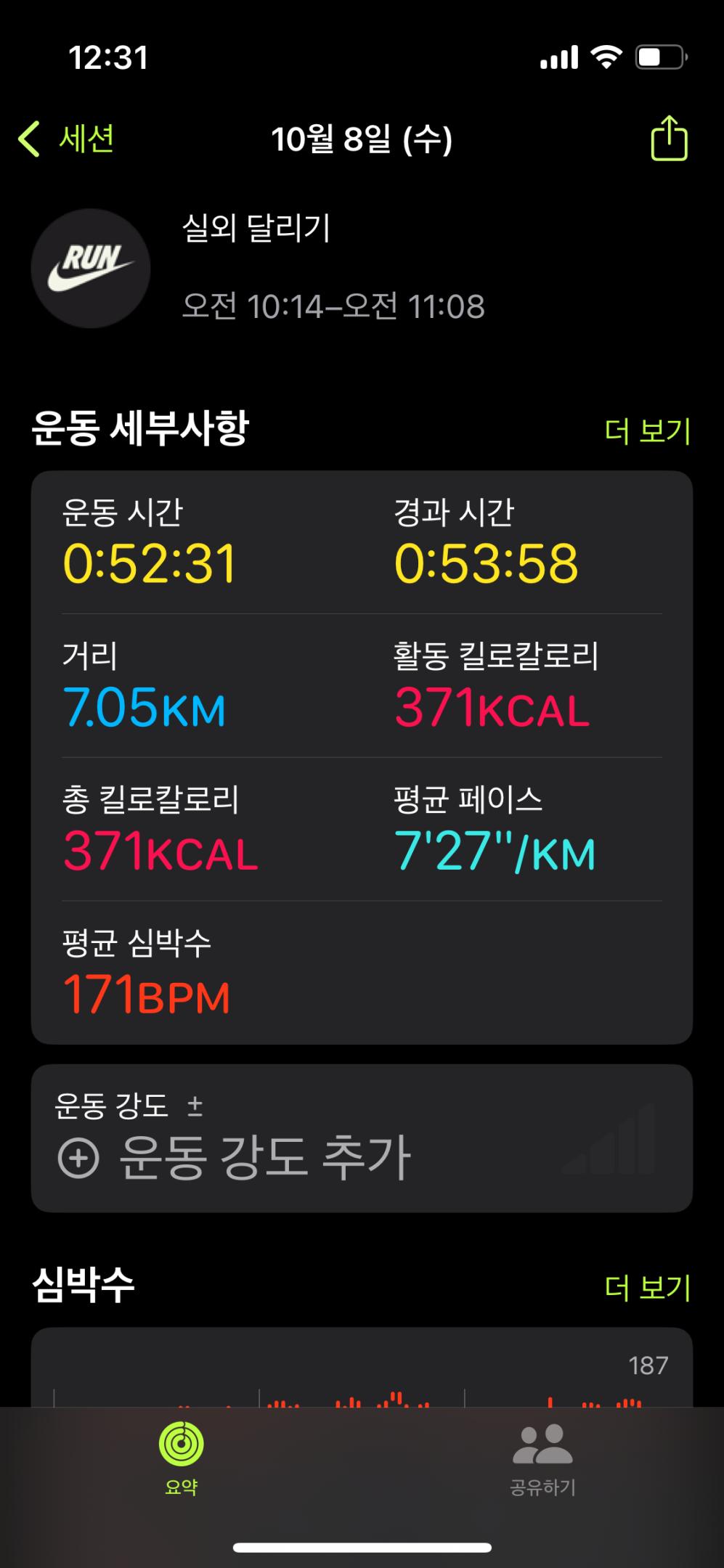This screenshot has width=724, height=1568.
Task: Go back to 세션 list
Action: (x=67, y=139)
